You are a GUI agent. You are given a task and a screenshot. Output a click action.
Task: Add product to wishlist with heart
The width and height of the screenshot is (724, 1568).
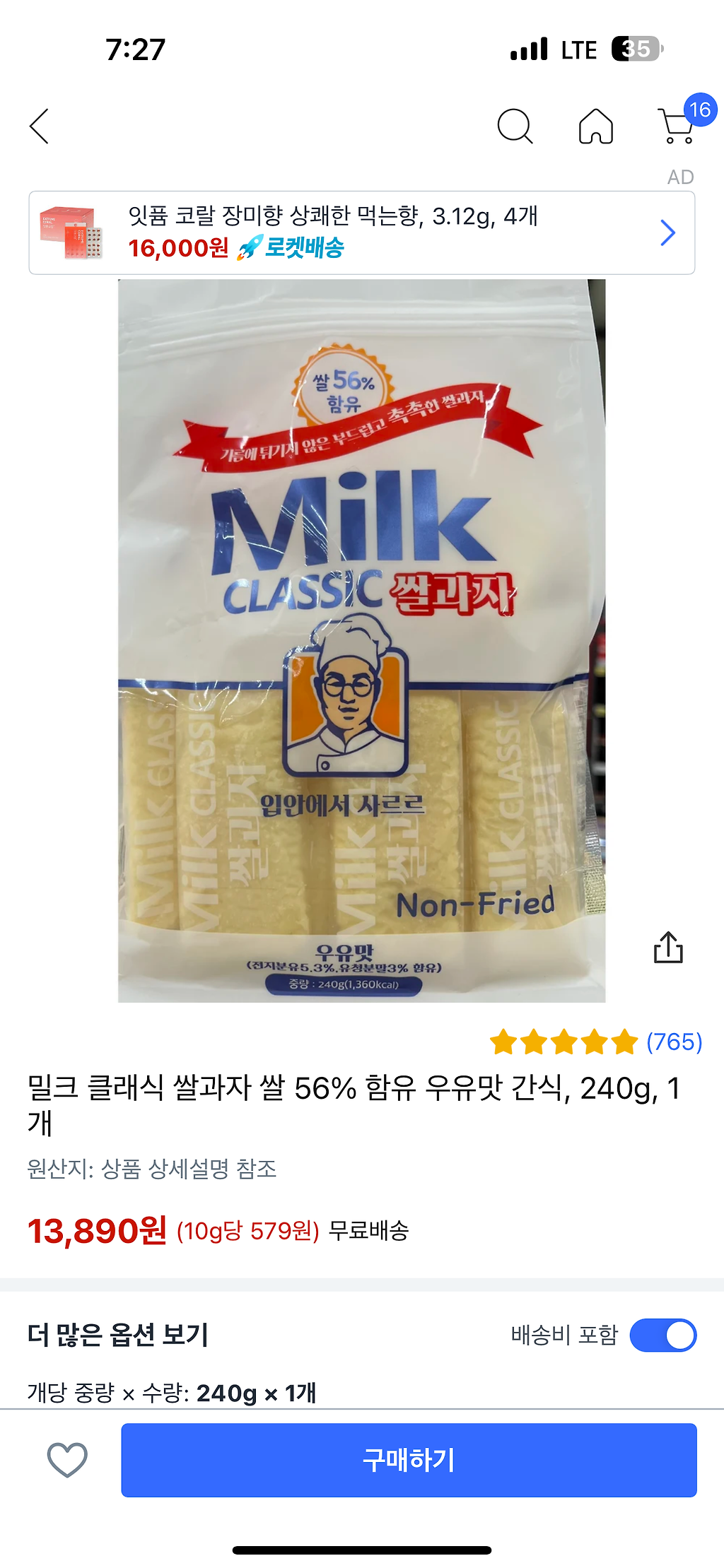click(x=67, y=1459)
